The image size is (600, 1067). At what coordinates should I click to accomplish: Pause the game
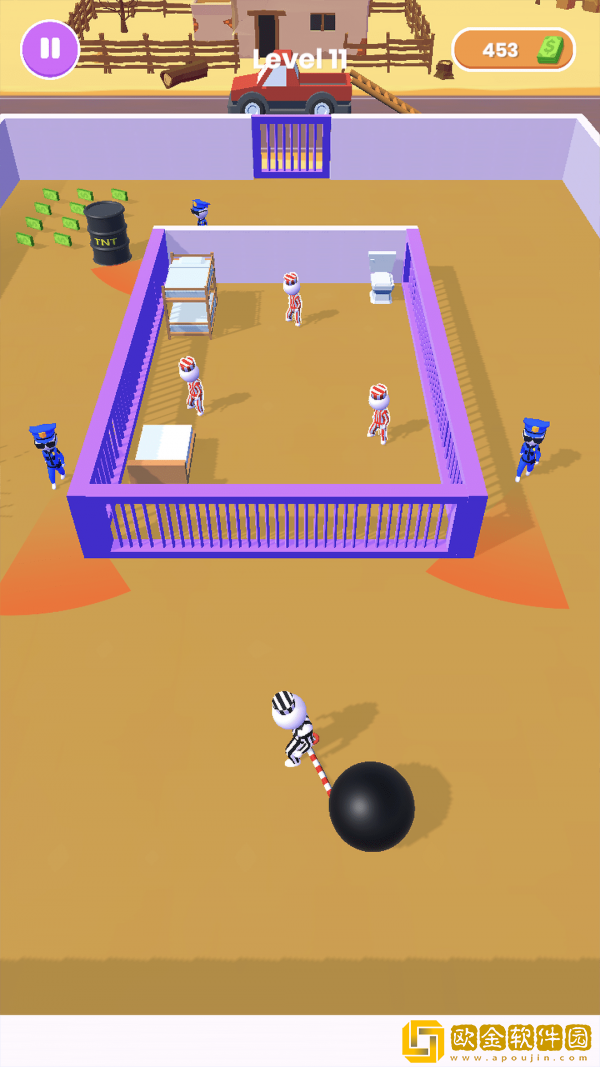(x=49, y=49)
